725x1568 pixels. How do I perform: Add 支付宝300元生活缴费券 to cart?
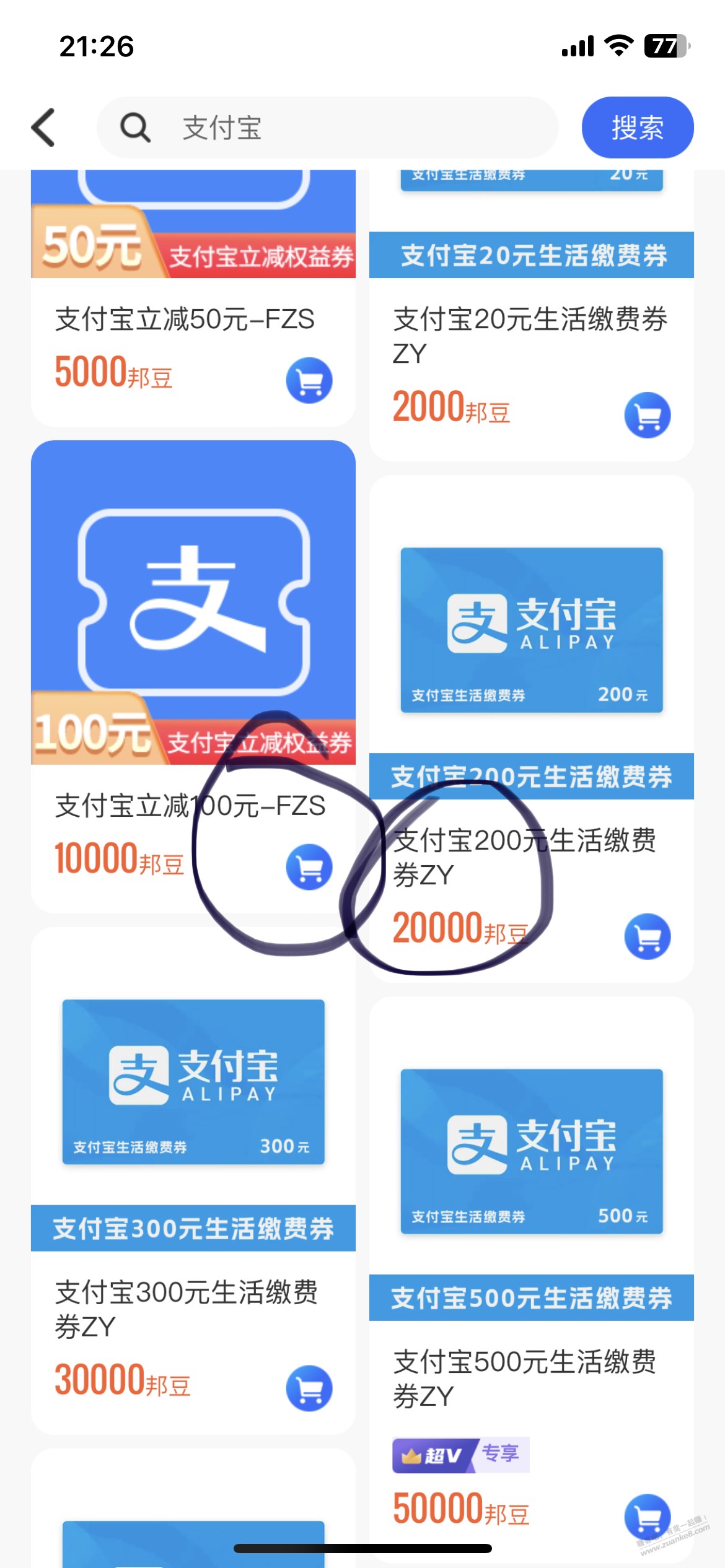coord(309,1388)
